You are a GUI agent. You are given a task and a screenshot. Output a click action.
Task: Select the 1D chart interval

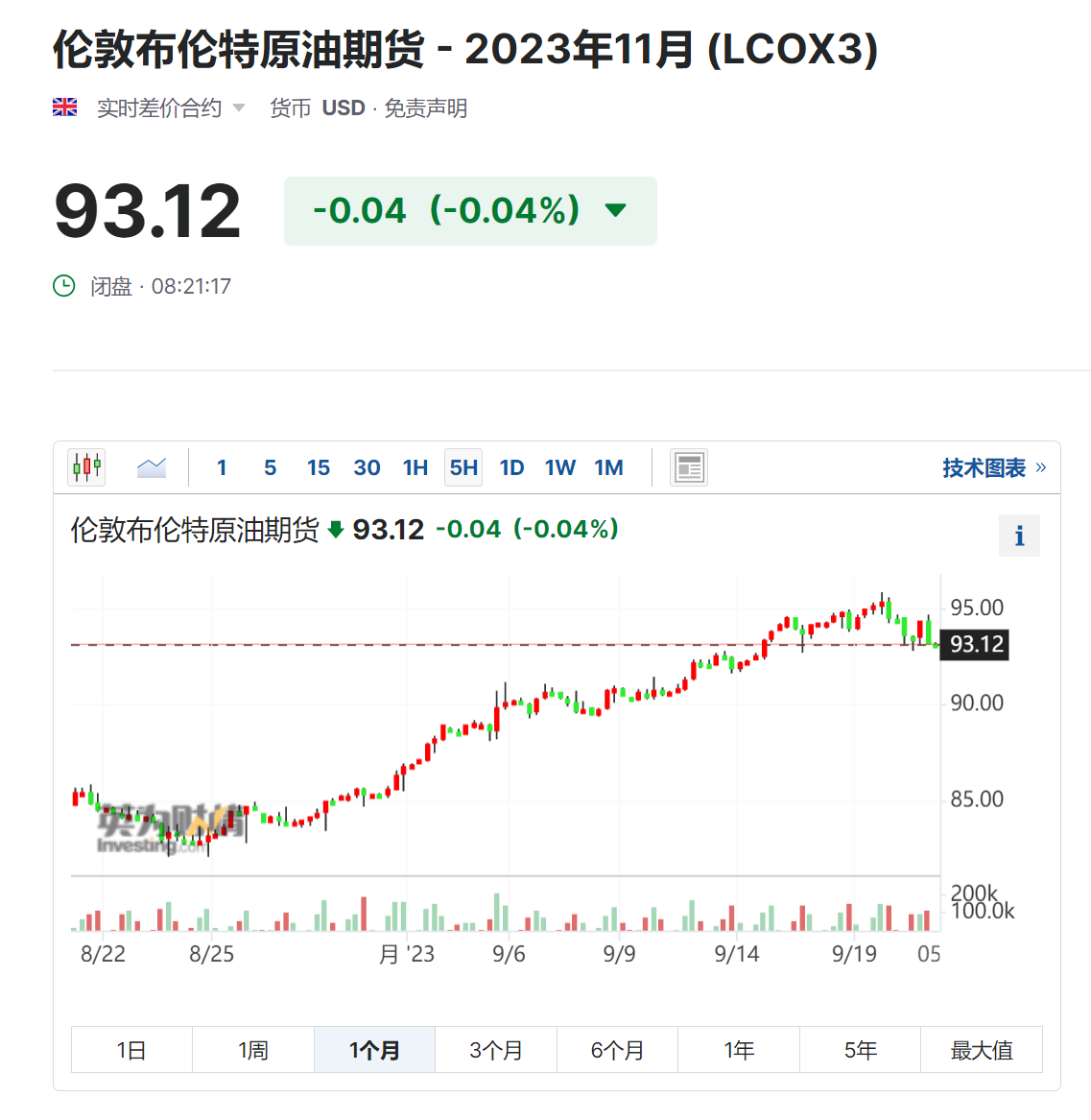point(511,467)
